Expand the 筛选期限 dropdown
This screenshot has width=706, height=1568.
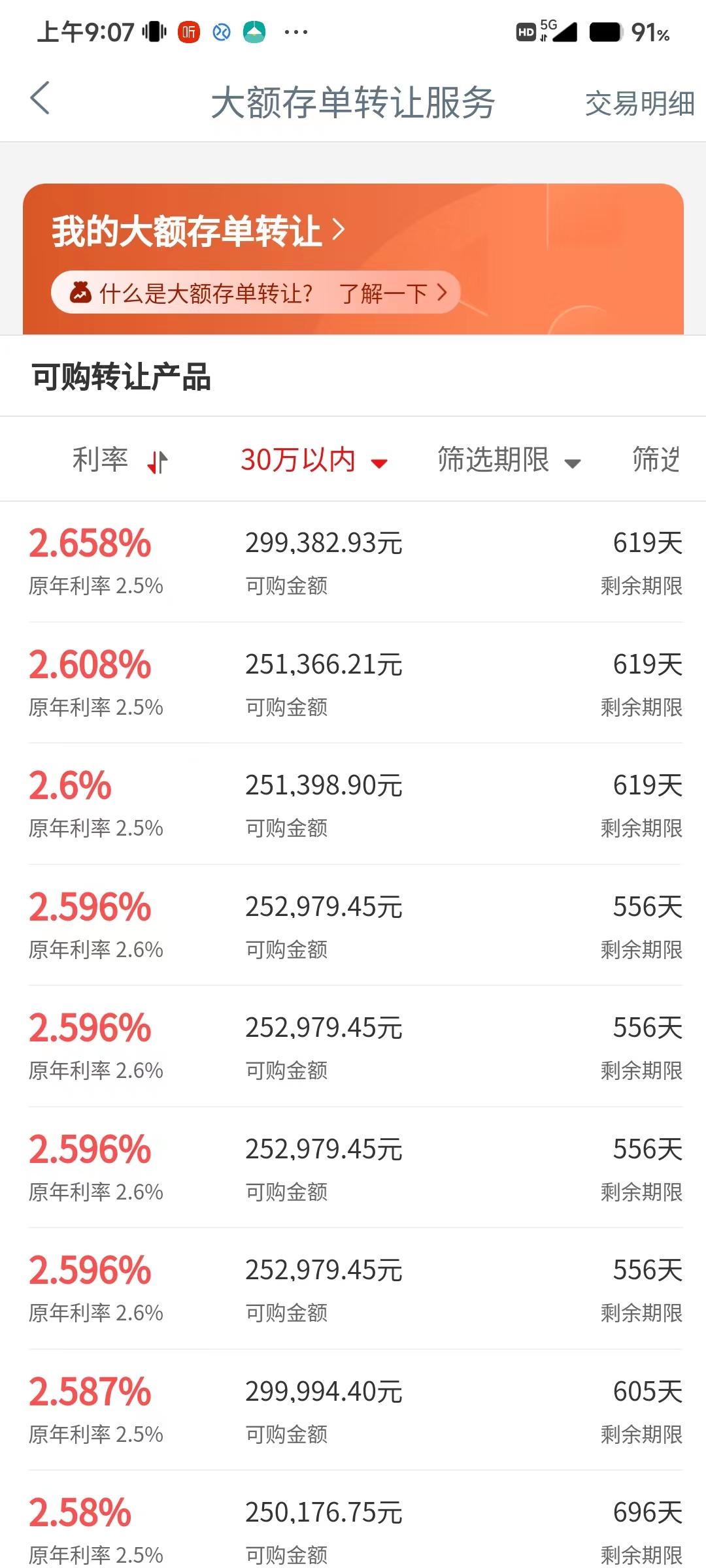pyautogui.click(x=509, y=460)
